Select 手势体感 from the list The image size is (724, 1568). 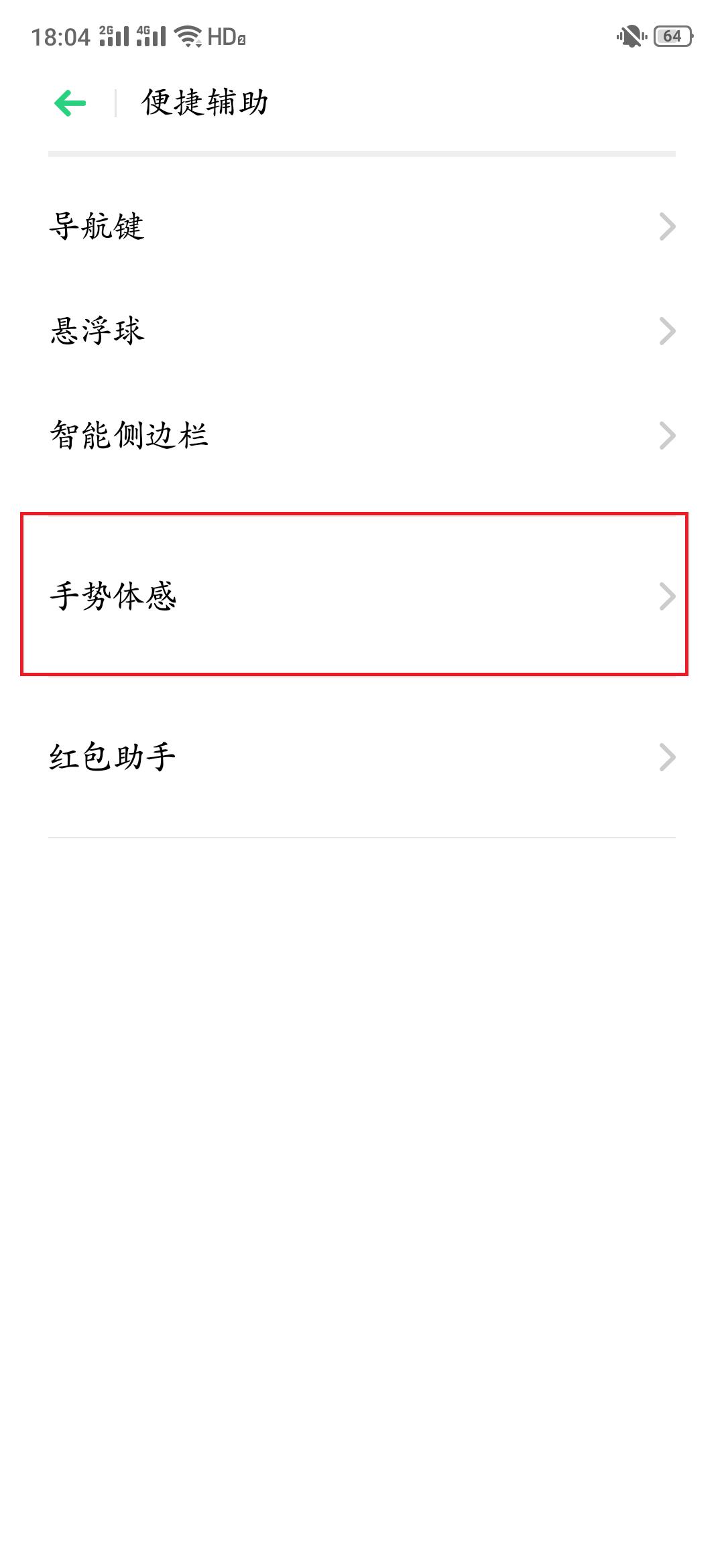pyautogui.click(x=362, y=596)
